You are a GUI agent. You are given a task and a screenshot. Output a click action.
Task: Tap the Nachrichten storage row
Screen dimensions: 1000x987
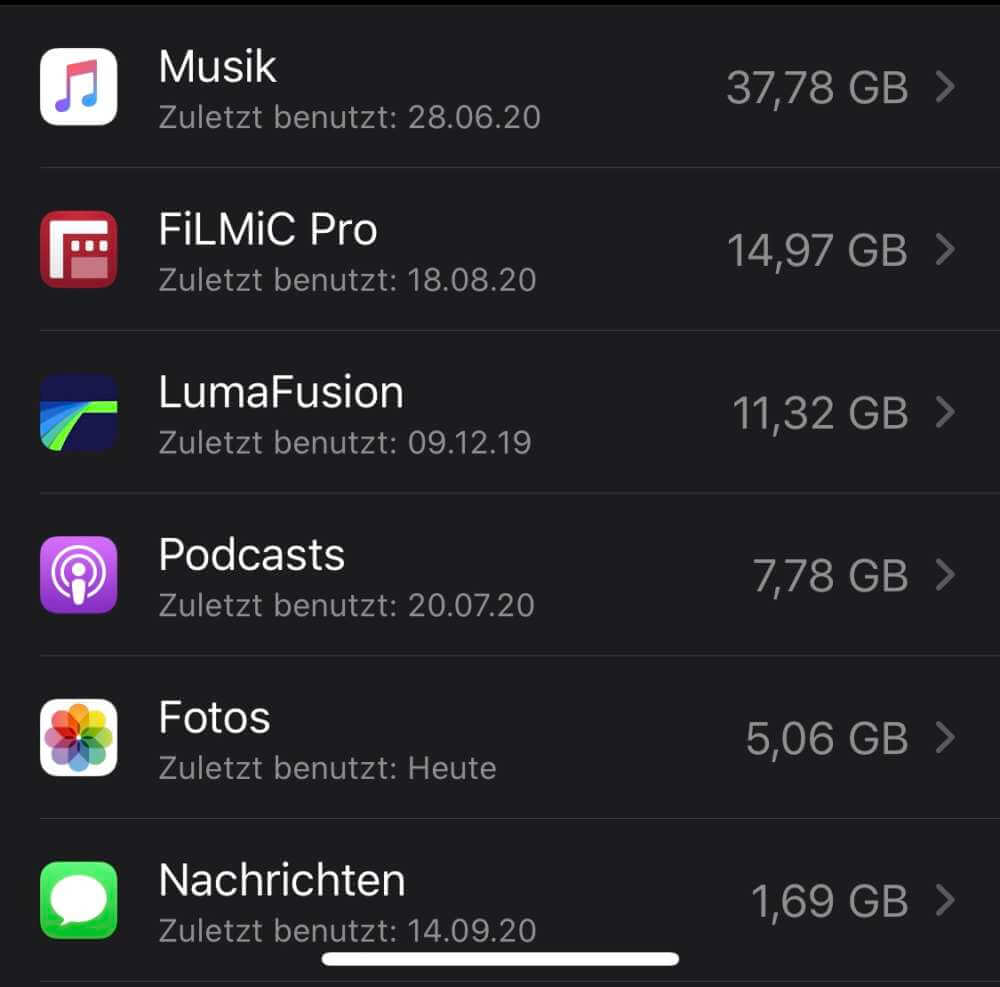(500, 900)
